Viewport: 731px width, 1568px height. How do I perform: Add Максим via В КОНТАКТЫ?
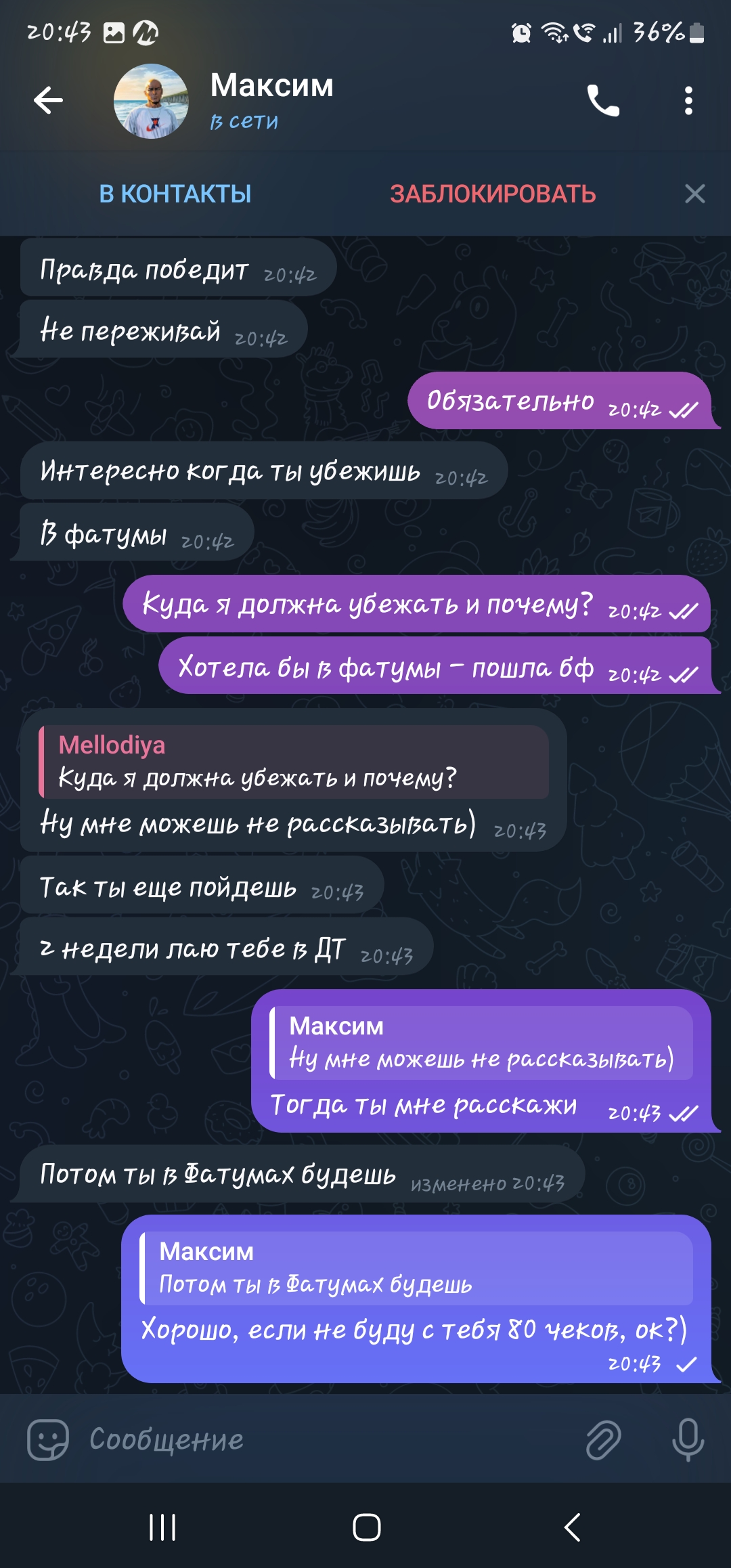click(175, 194)
